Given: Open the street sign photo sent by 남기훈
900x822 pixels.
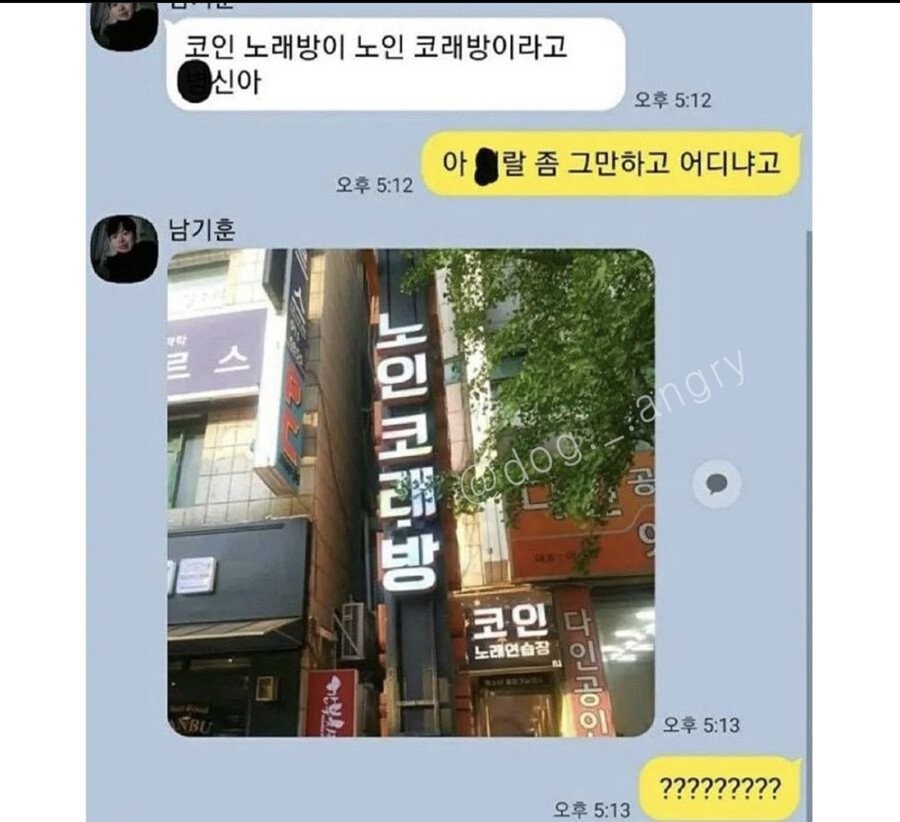Looking at the screenshot, I should pyautogui.click(x=410, y=492).
